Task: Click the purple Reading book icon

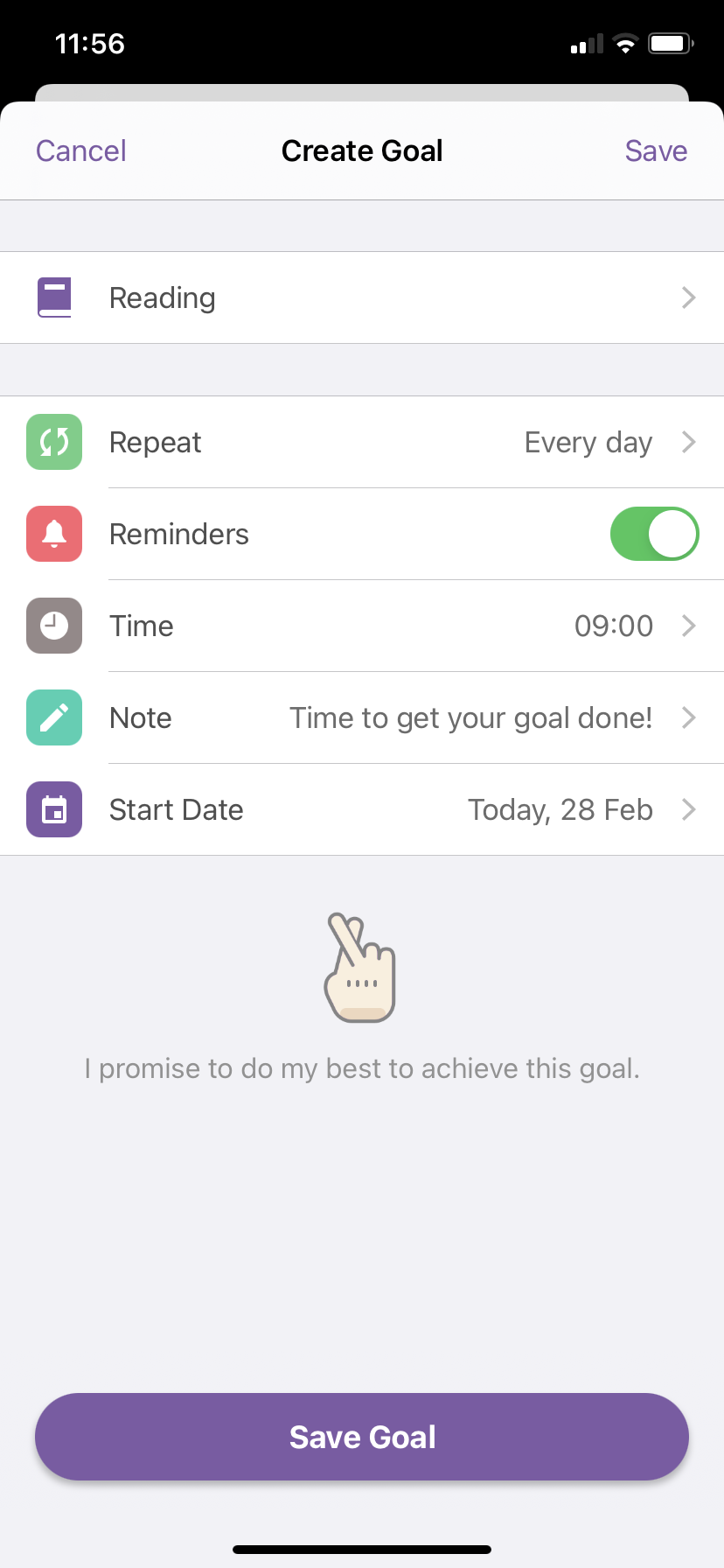Action: pos(54,297)
